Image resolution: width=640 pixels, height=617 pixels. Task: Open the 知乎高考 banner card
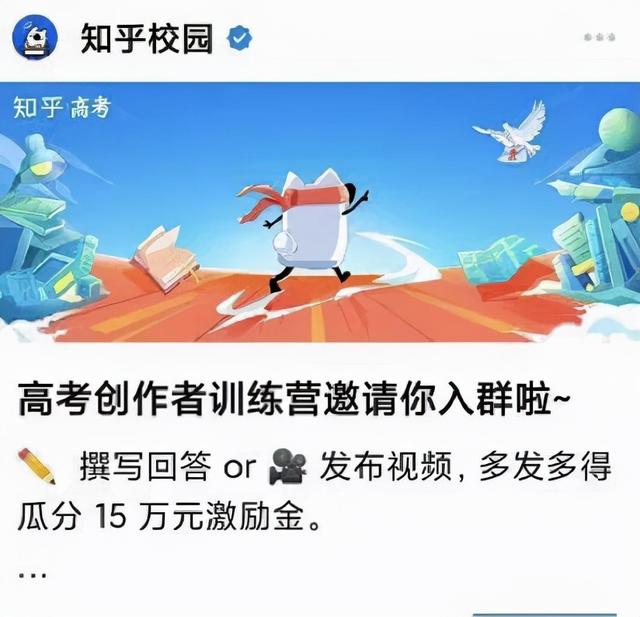pyautogui.click(x=320, y=212)
